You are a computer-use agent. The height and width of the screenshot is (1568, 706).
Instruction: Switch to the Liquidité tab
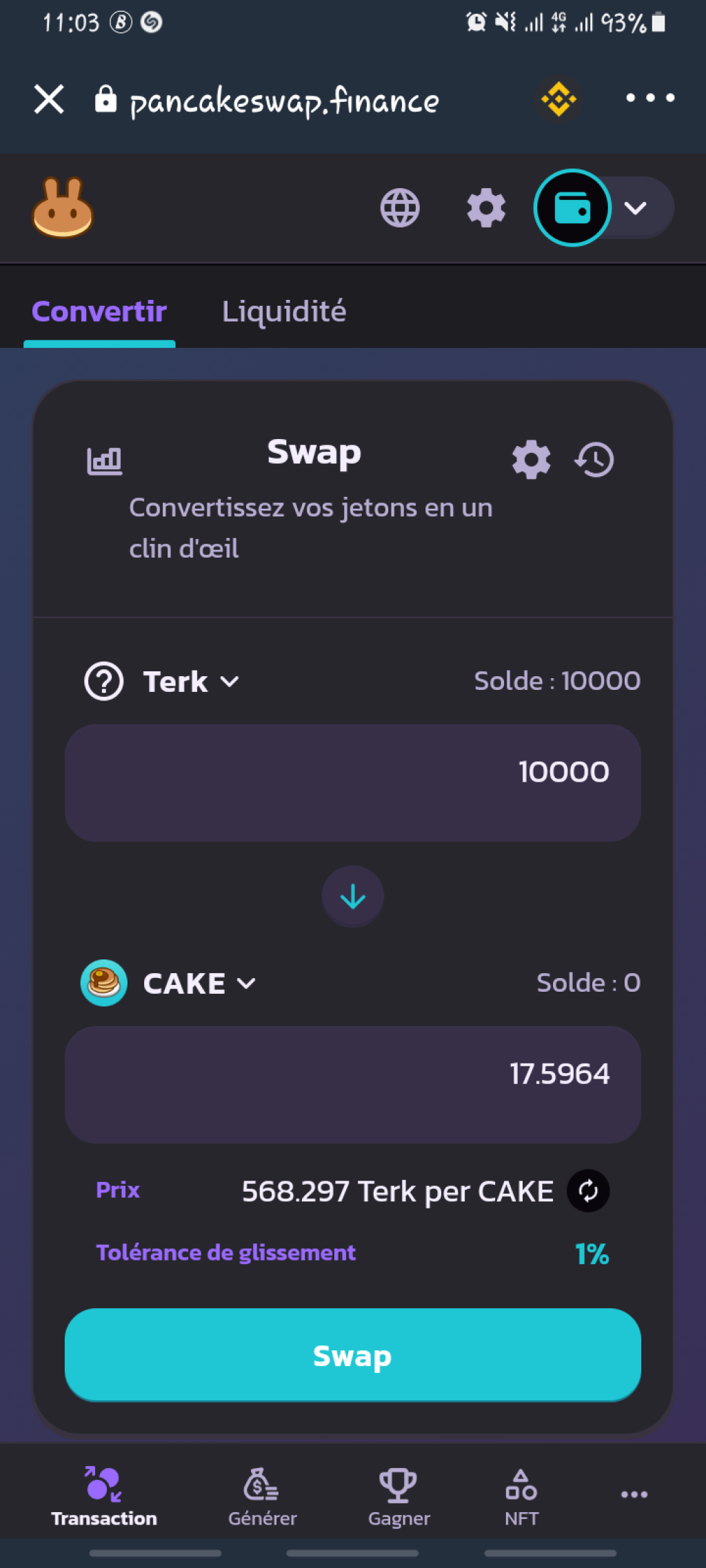click(x=283, y=312)
